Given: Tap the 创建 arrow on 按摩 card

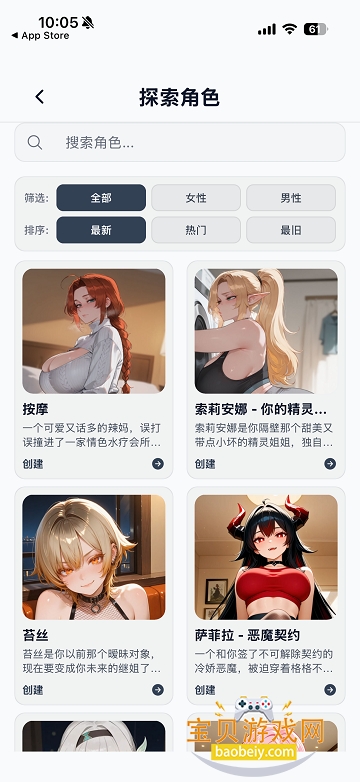Looking at the screenshot, I should [x=158, y=464].
